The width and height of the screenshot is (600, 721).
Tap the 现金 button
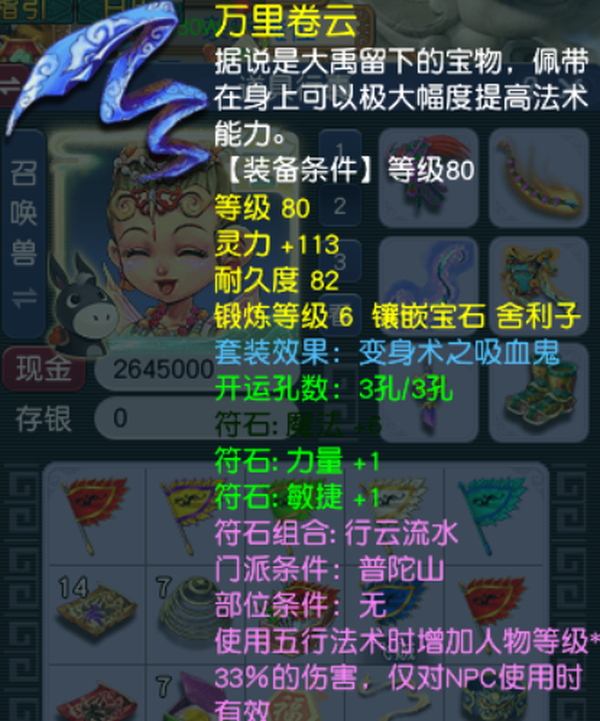[43, 370]
